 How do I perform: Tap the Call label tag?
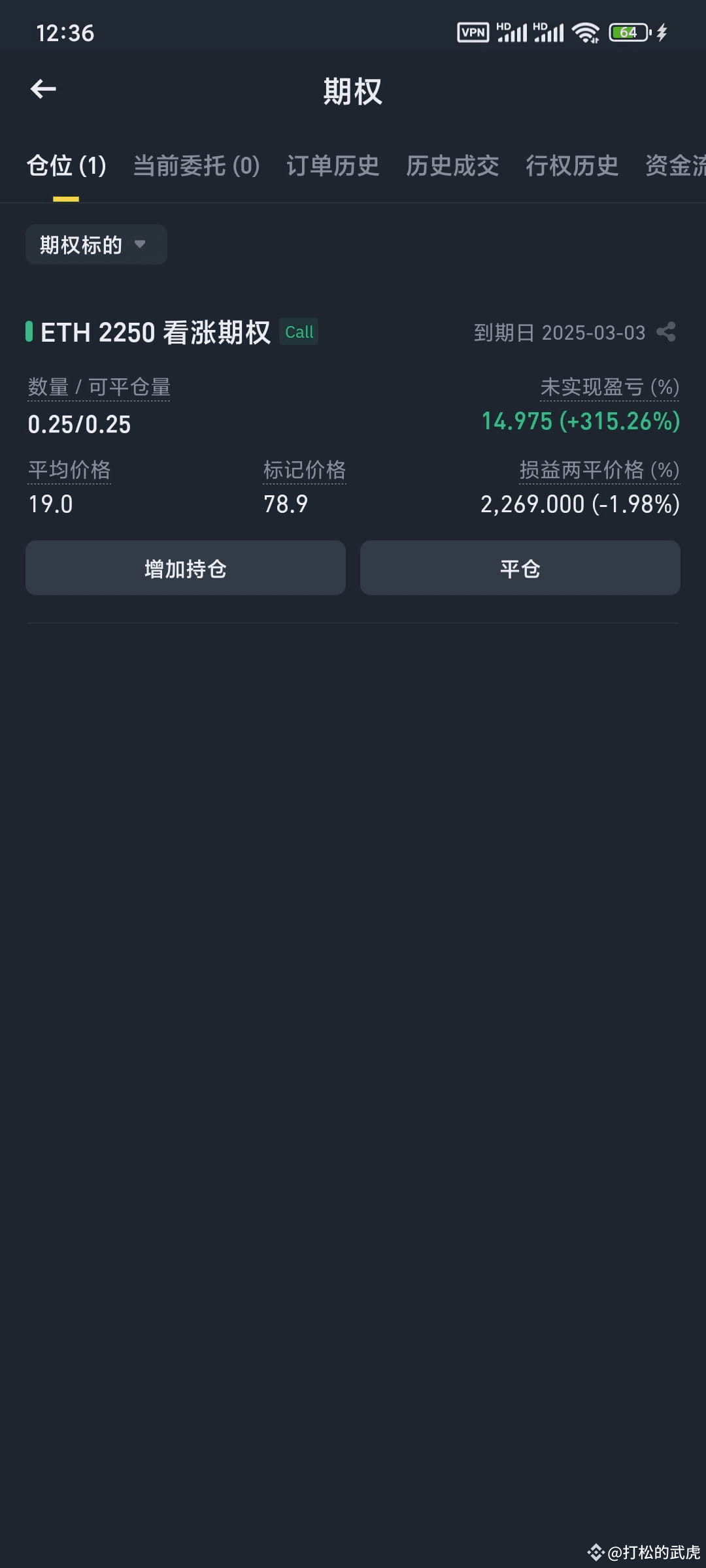tap(299, 333)
